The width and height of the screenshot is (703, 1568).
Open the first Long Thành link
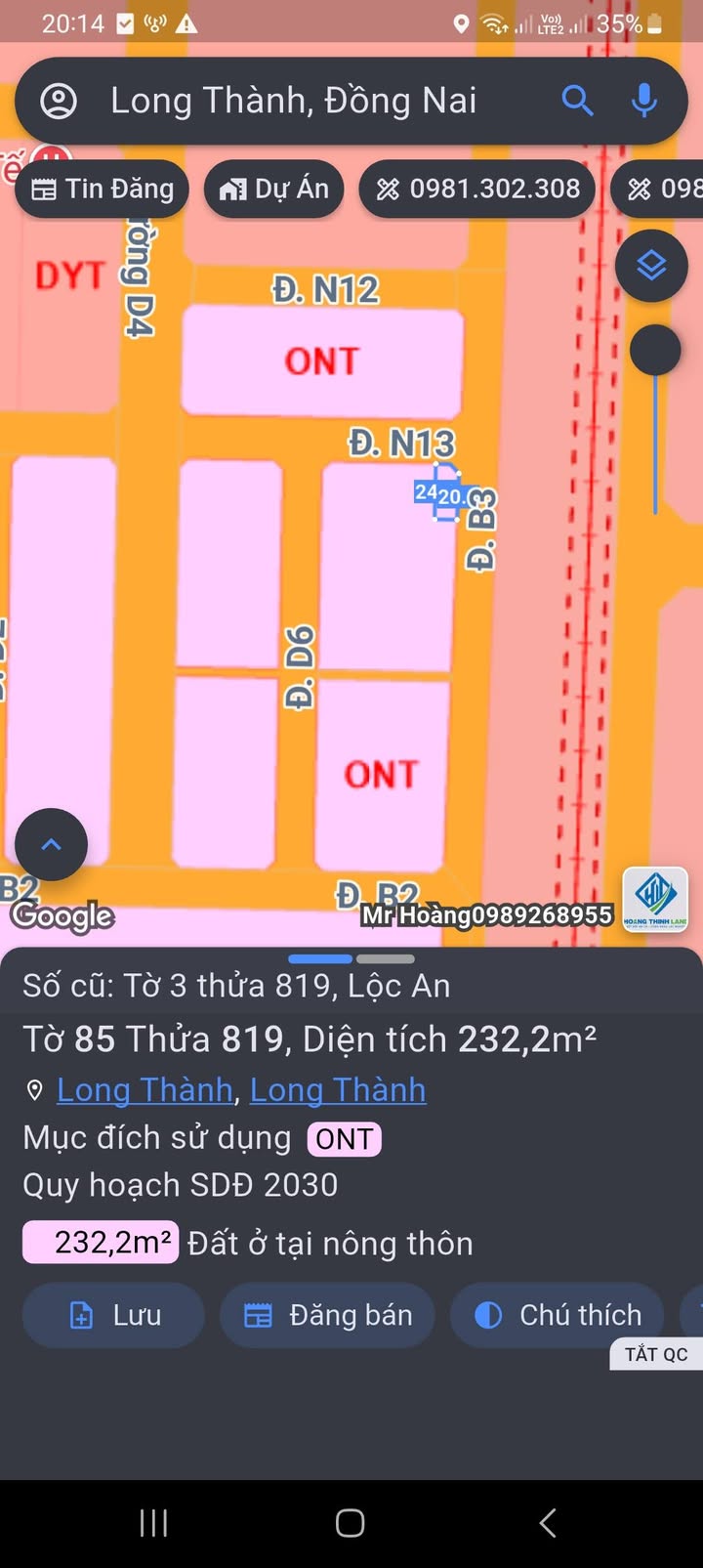(145, 1089)
